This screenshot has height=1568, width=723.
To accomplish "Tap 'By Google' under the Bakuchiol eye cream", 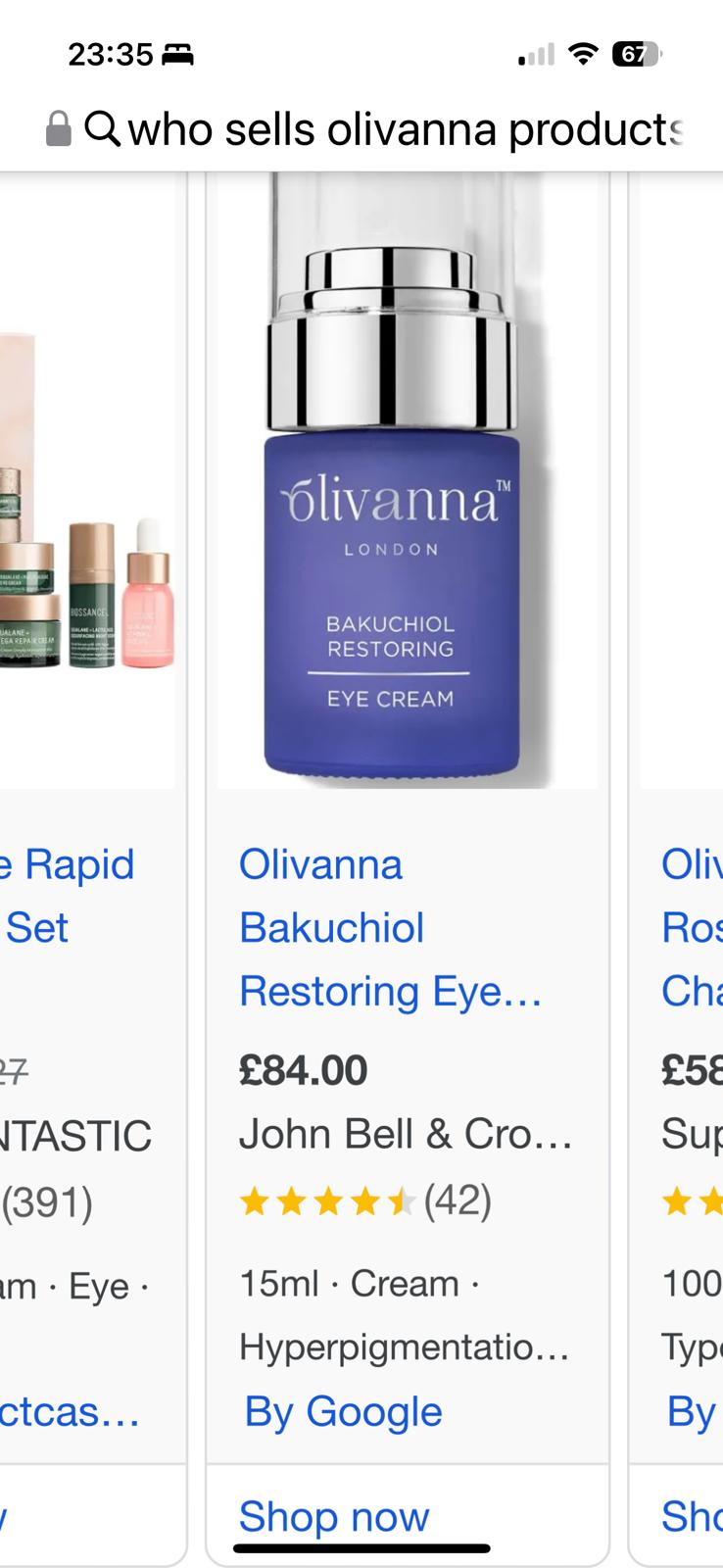I will (x=344, y=1411).
